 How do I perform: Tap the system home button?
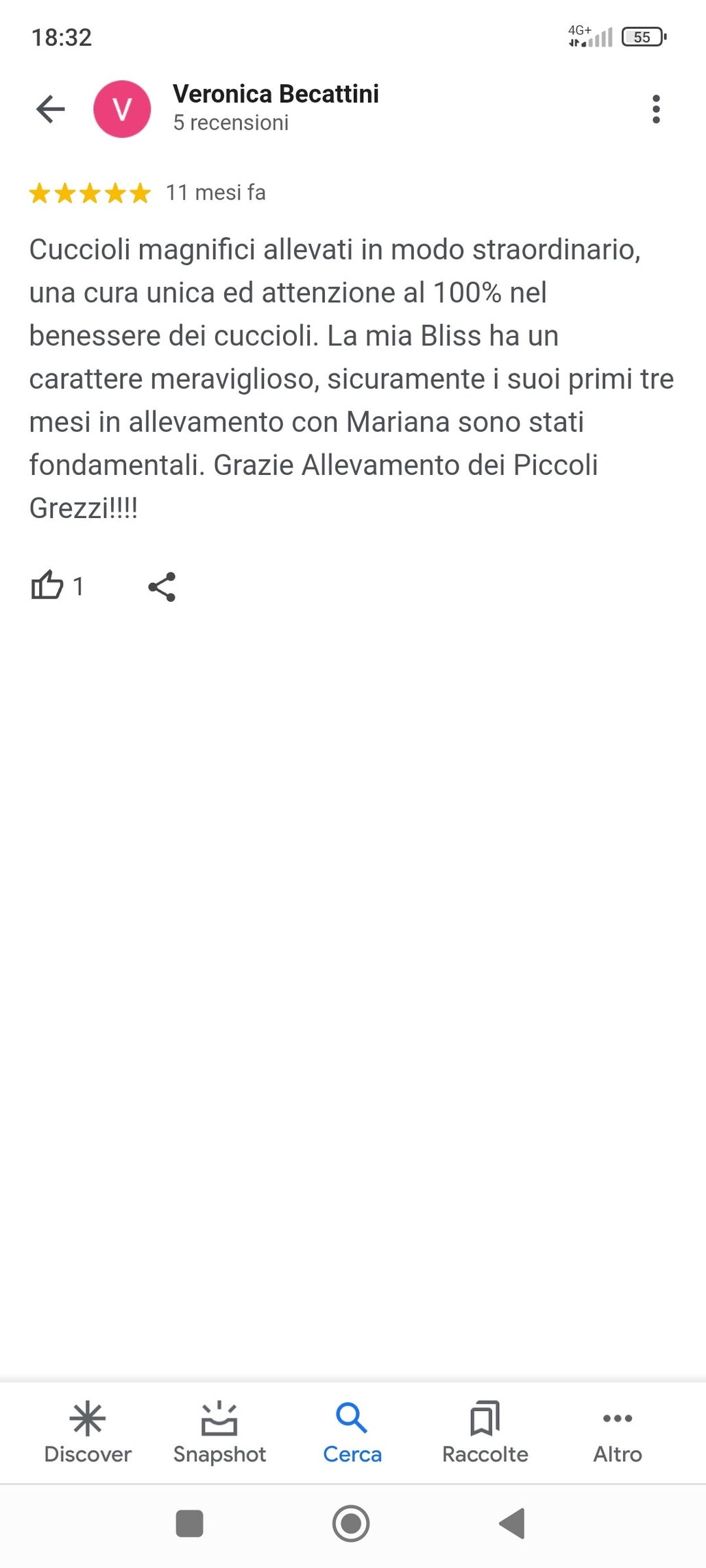(x=351, y=1524)
